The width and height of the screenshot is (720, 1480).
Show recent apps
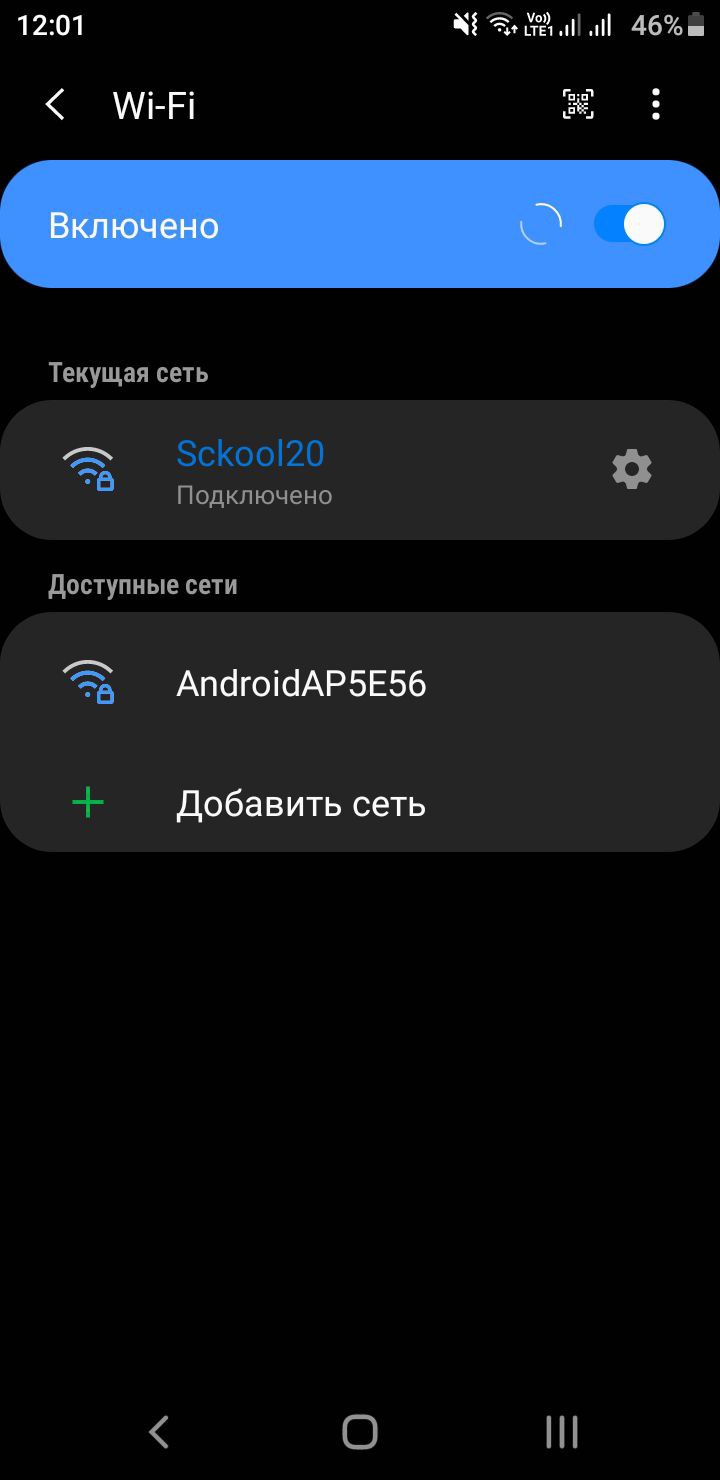(562, 1432)
